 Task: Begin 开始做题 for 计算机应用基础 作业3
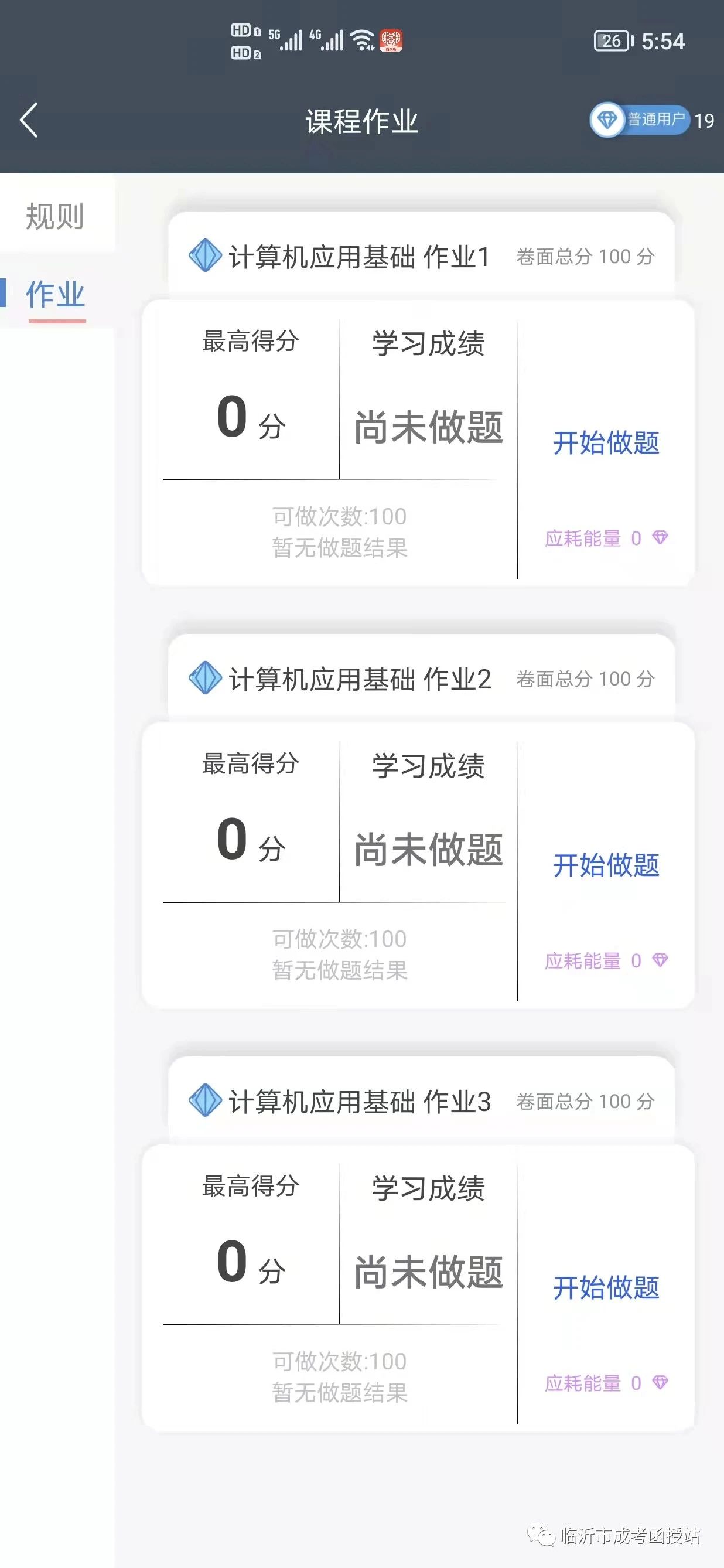[x=606, y=1287]
